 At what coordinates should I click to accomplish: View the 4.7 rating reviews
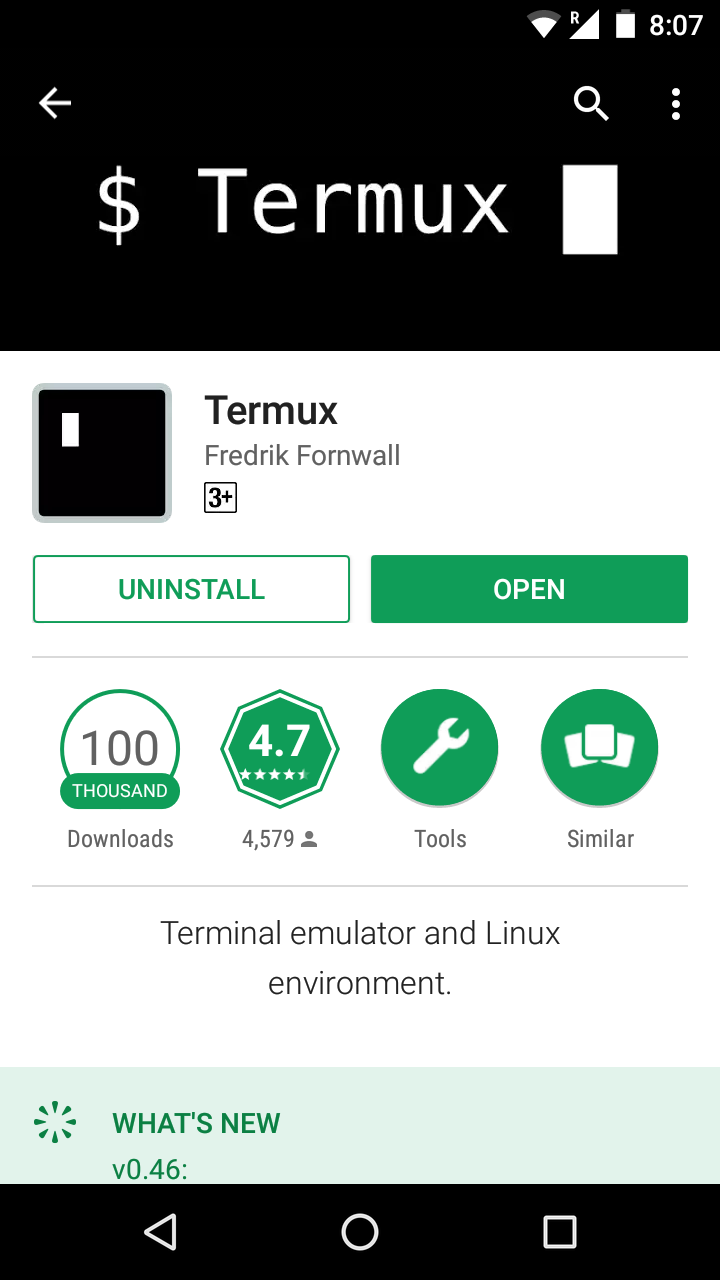(x=280, y=748)
